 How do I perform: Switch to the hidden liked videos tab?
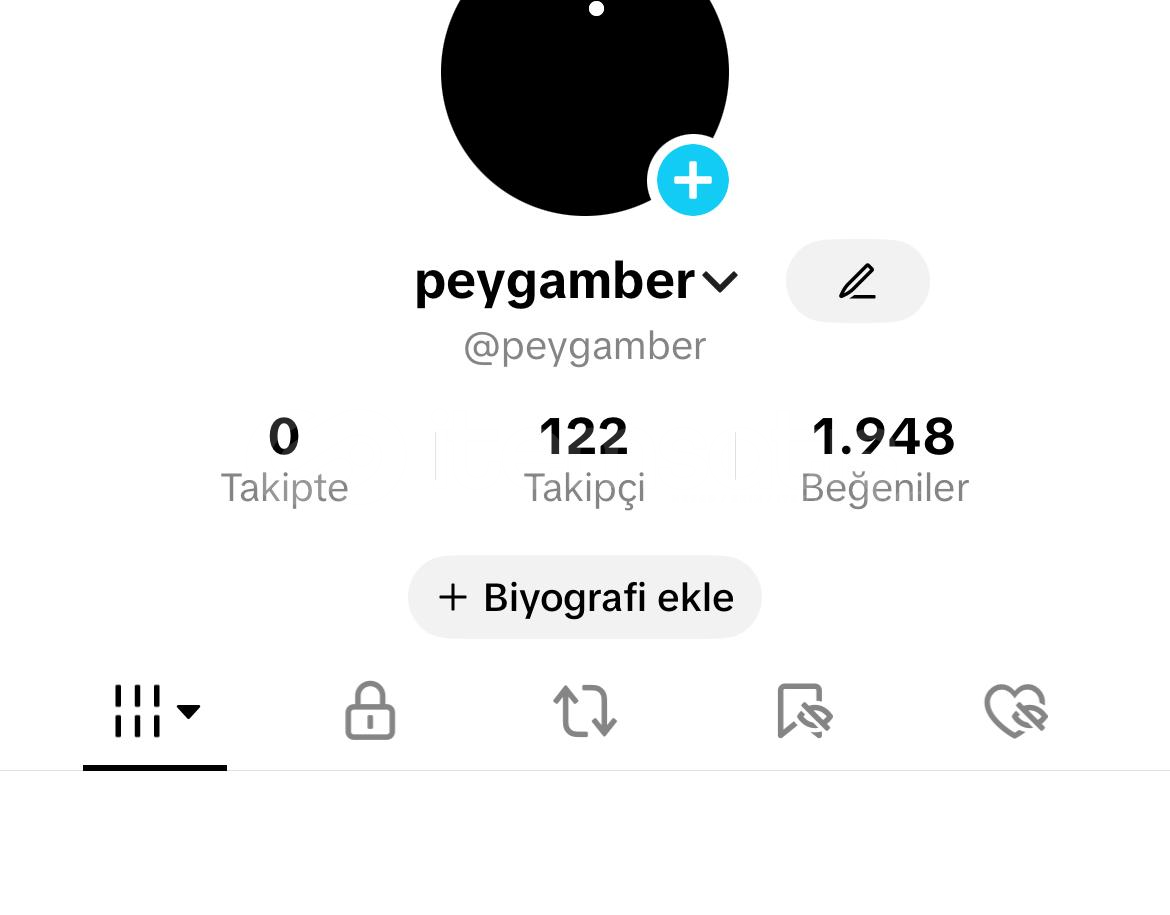[x=1015, y=712]
